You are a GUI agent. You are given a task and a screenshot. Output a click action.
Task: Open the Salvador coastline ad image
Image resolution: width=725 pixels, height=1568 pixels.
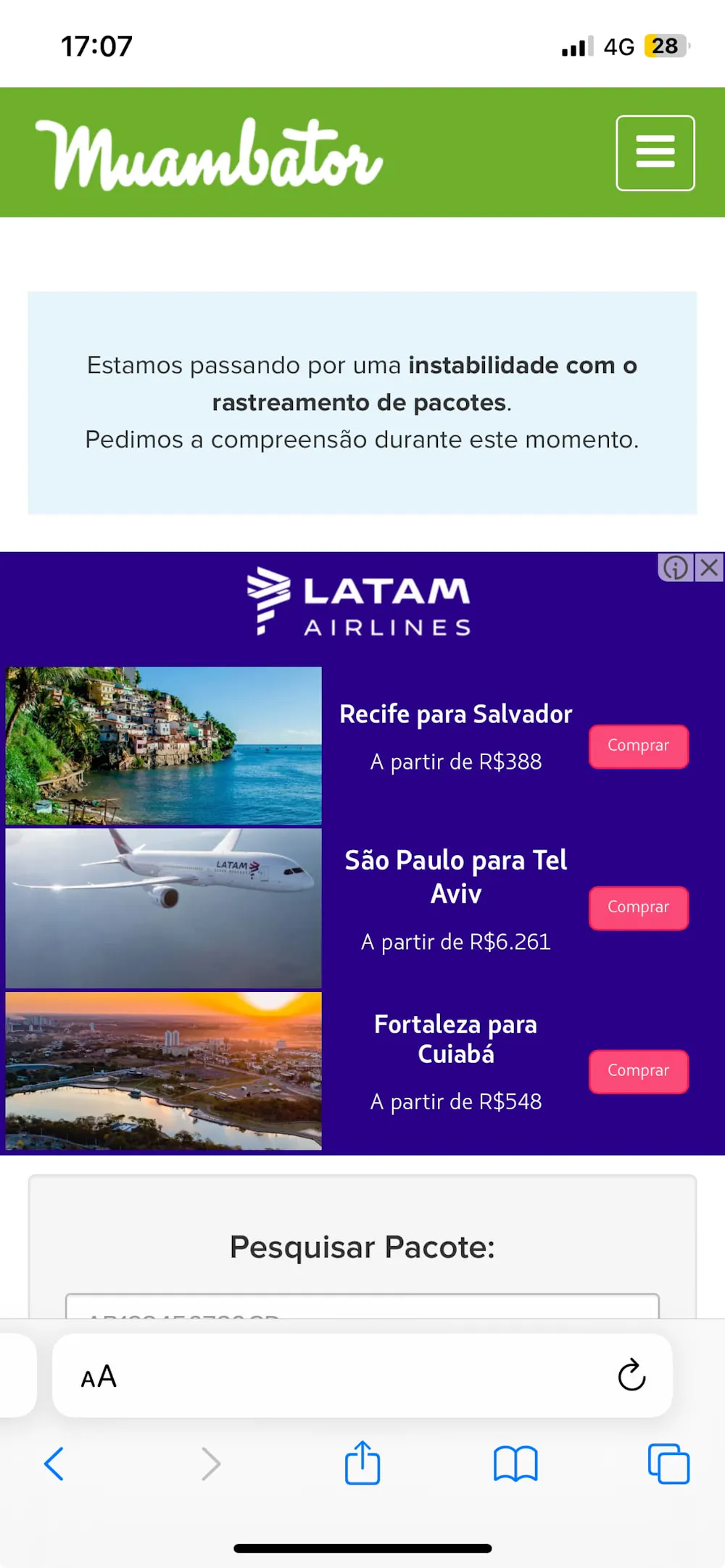click(164, 746)
